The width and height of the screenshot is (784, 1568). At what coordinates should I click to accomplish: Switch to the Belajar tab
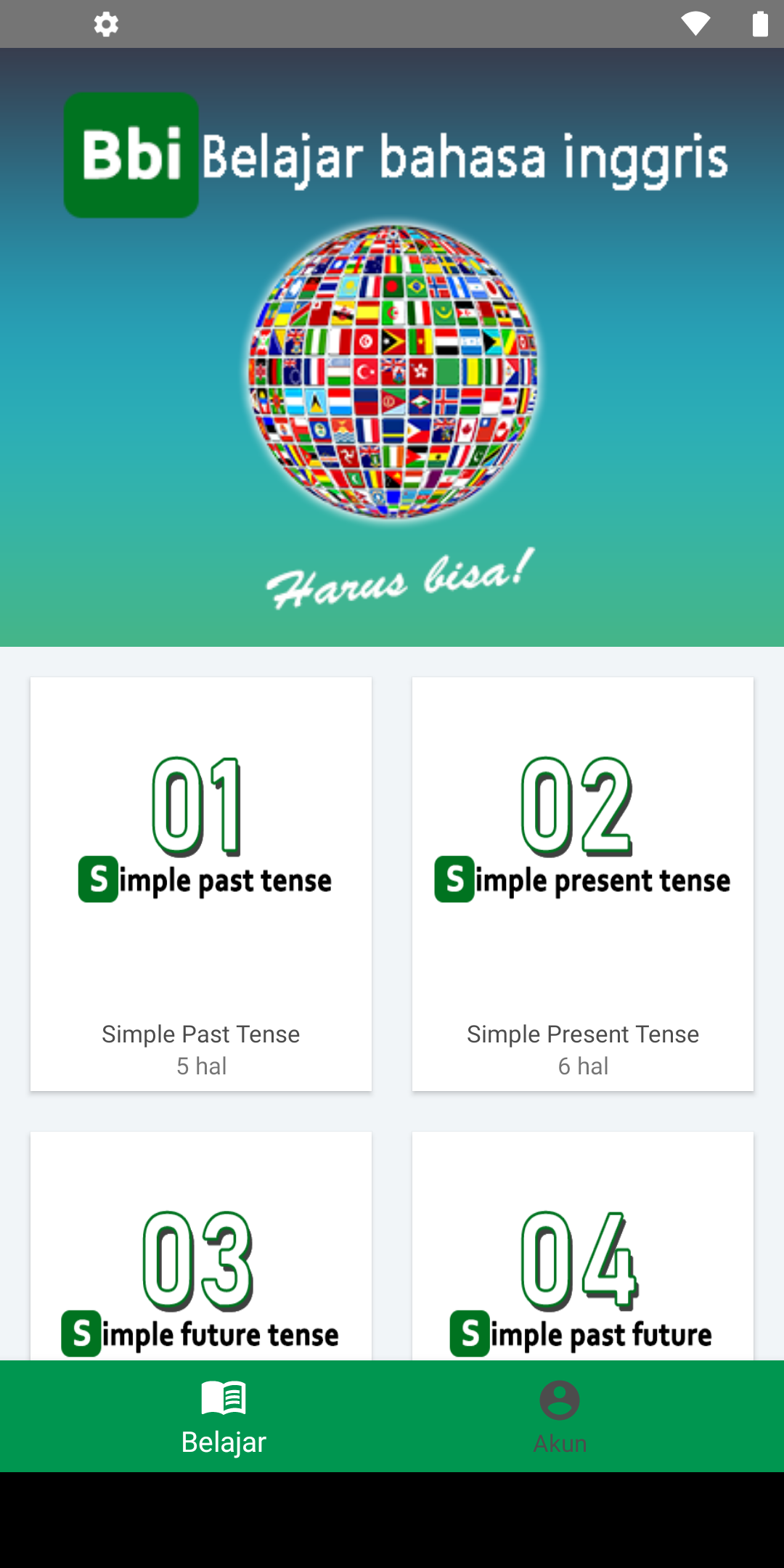click(x=224, y=1417)
